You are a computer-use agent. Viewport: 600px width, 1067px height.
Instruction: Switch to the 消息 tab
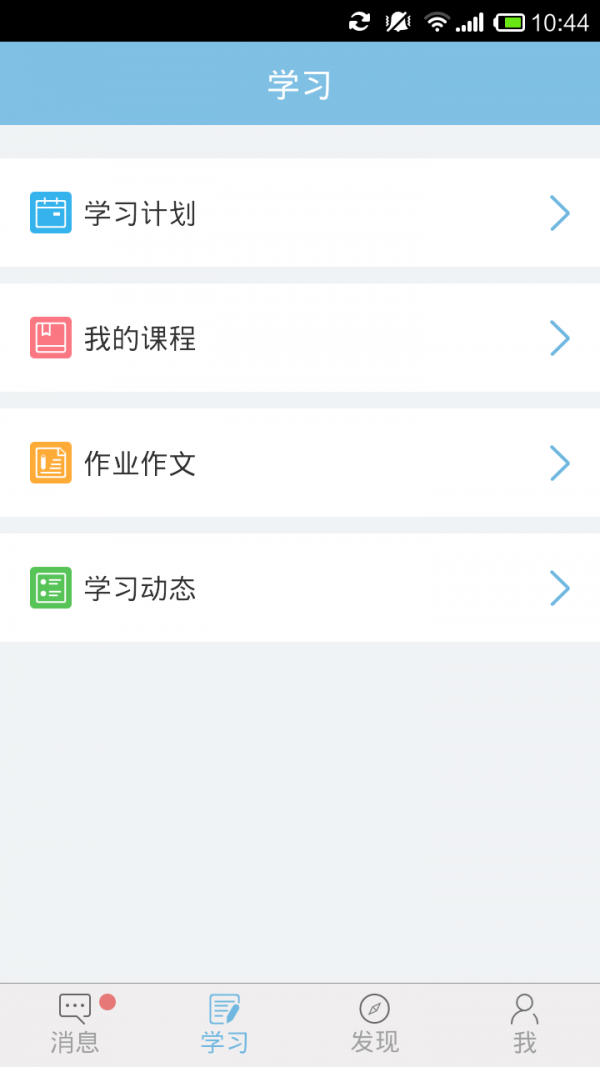tap(75, 1025)
